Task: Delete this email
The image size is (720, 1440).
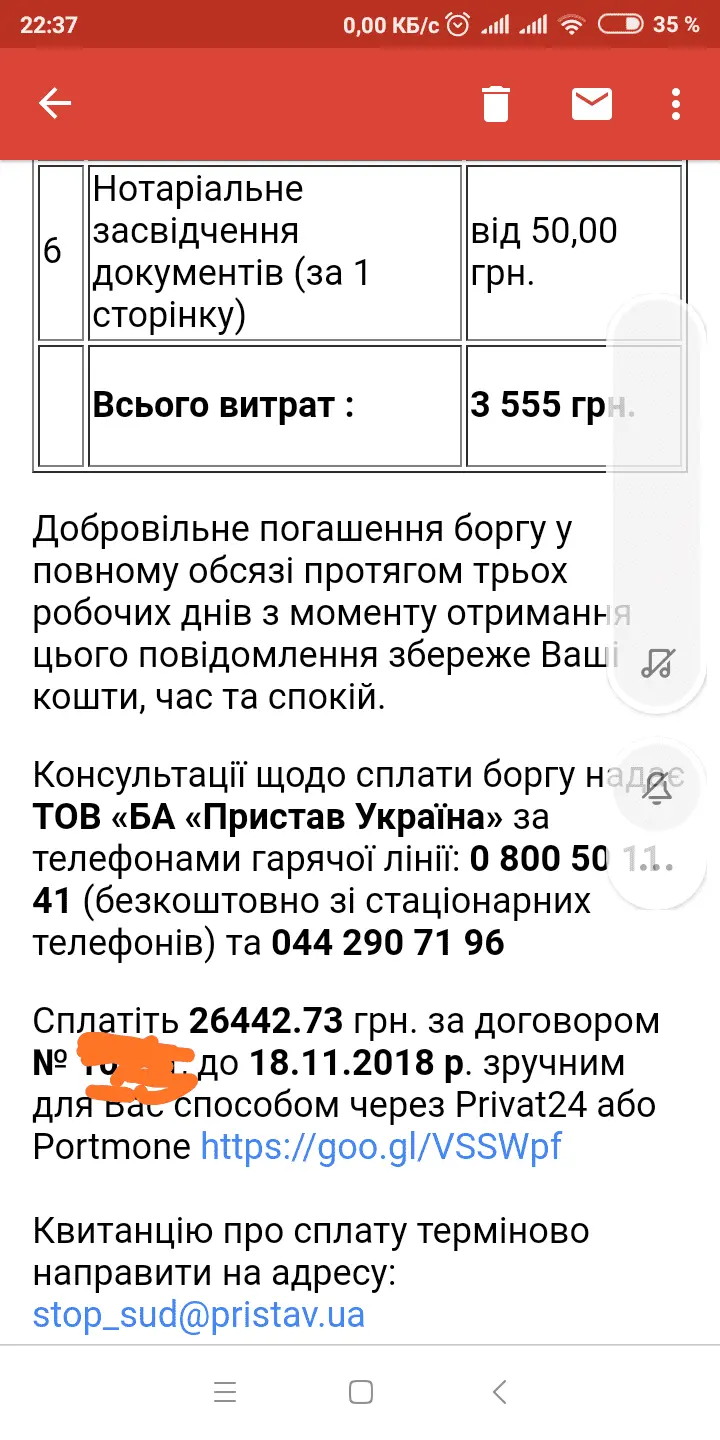Action: pos(496,103)
